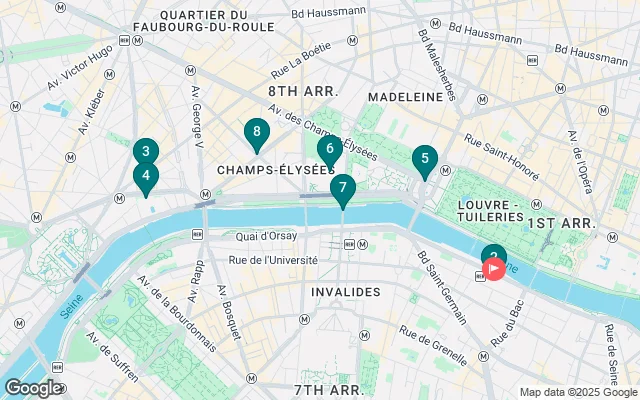Select marker 5 near Madeleine
The width and height of the screenshot is (640, 400).
[425, 159]
